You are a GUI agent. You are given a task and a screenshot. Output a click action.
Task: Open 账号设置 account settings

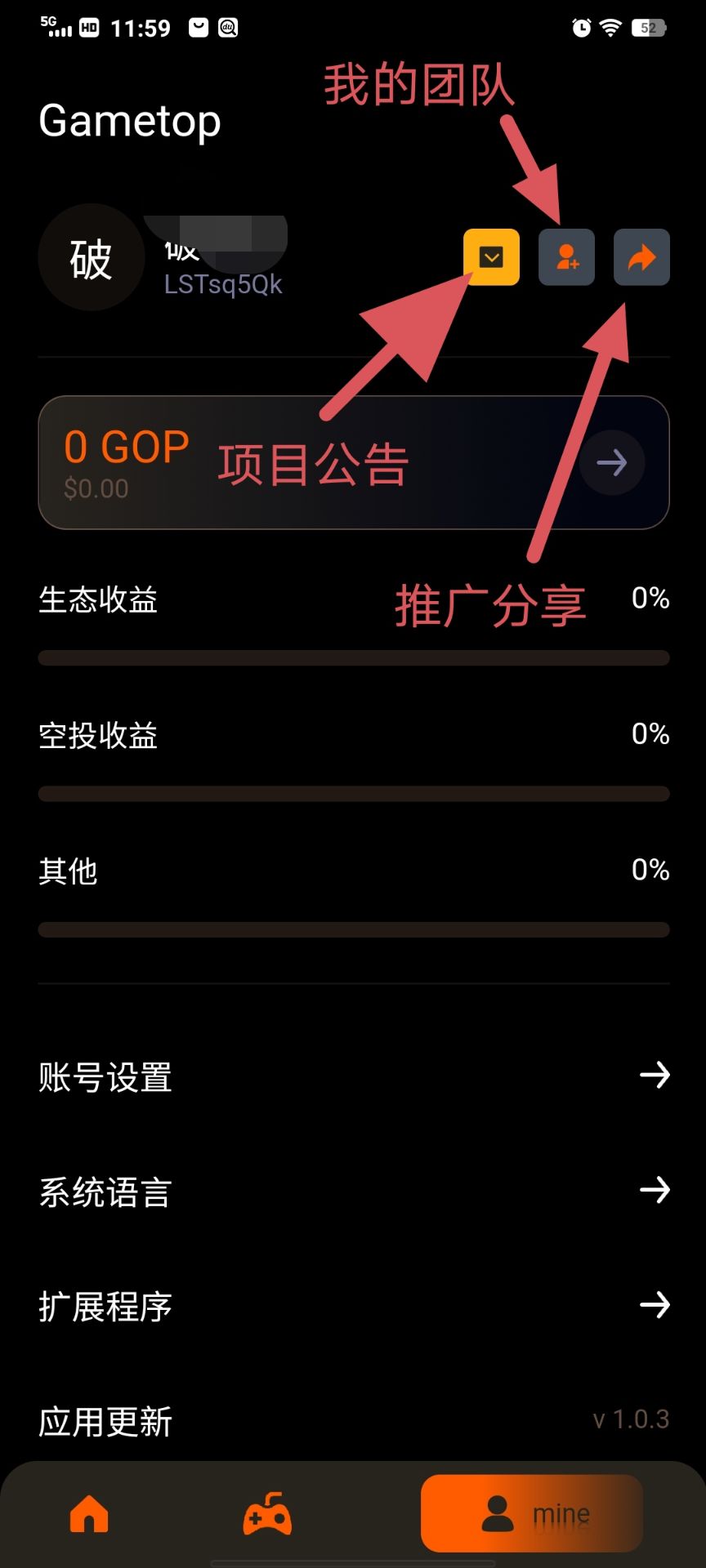(x=105, y=1078)
